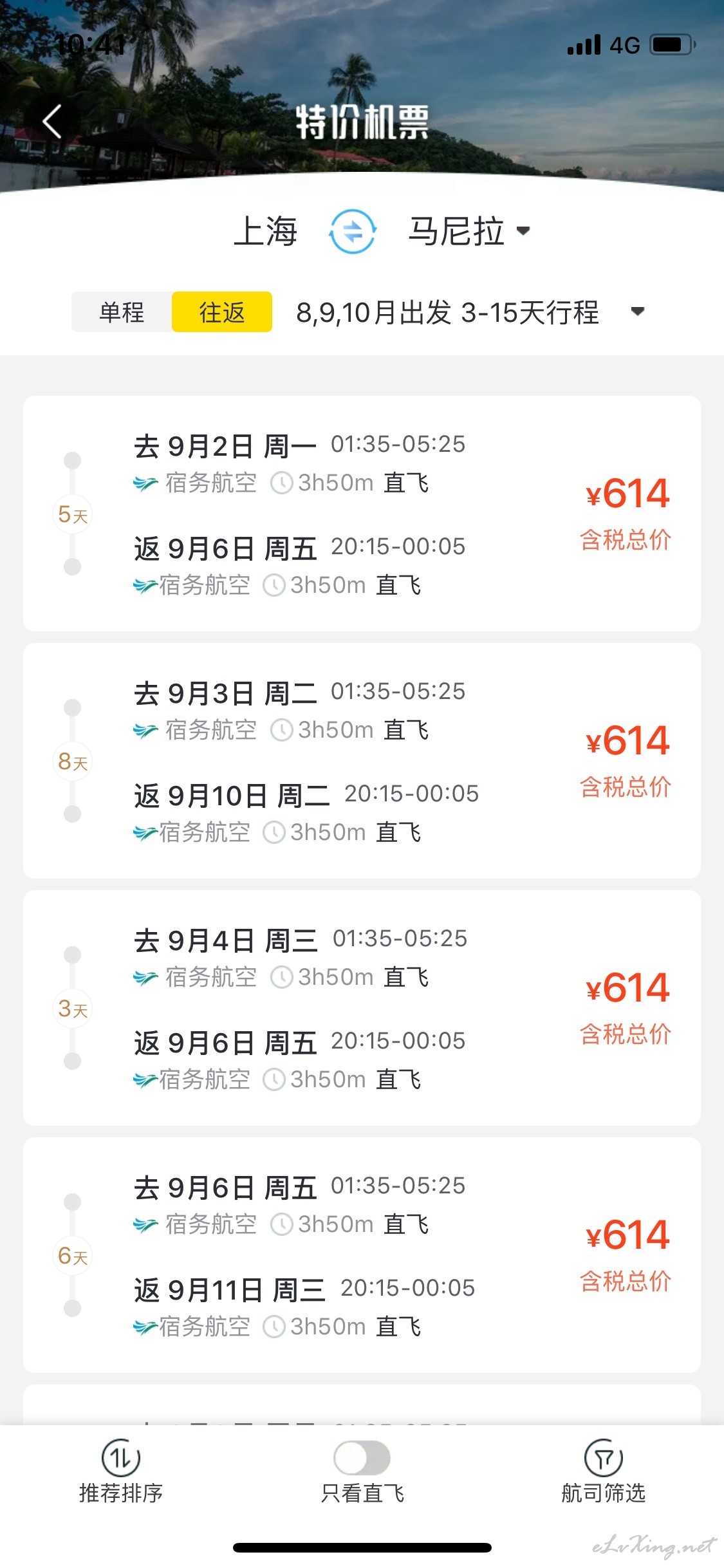Open the 9月4日 to 9月6日 flight card
The width and height of the screenshot is (724, 1568).
click(x=362, y=1008)
